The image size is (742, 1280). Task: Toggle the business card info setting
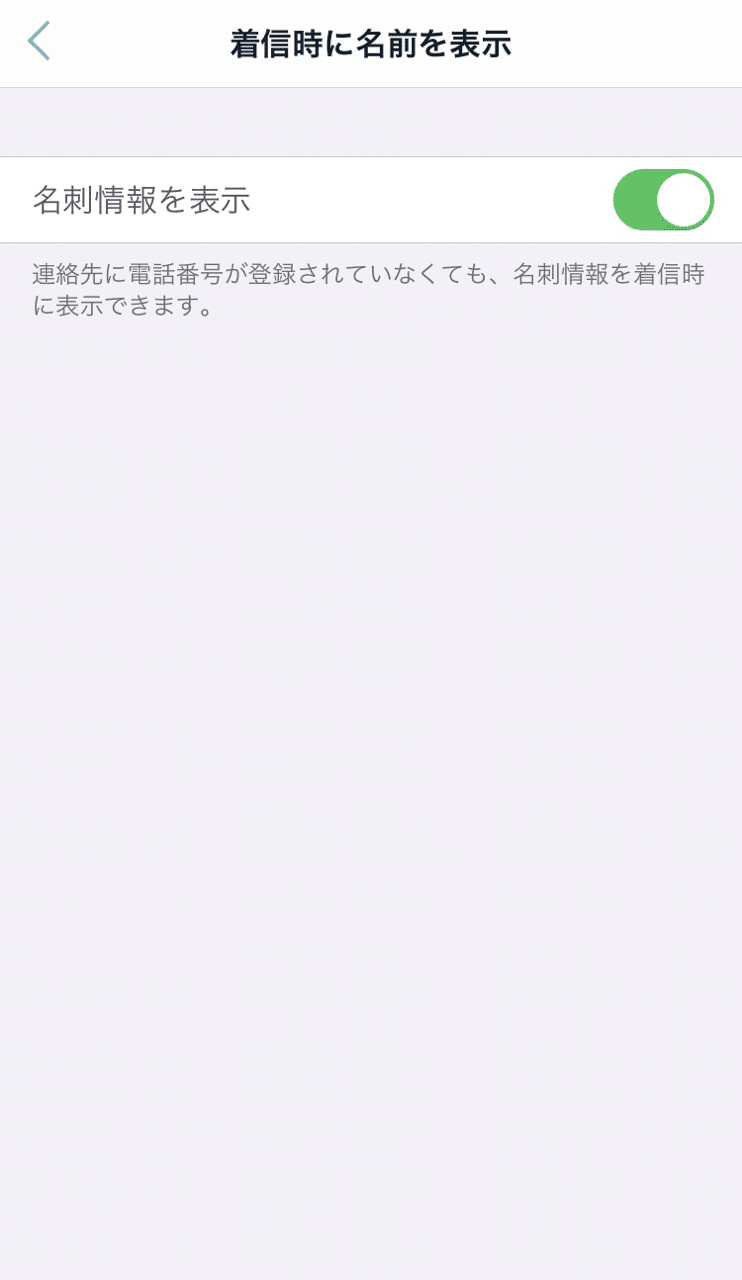point(662,200)
